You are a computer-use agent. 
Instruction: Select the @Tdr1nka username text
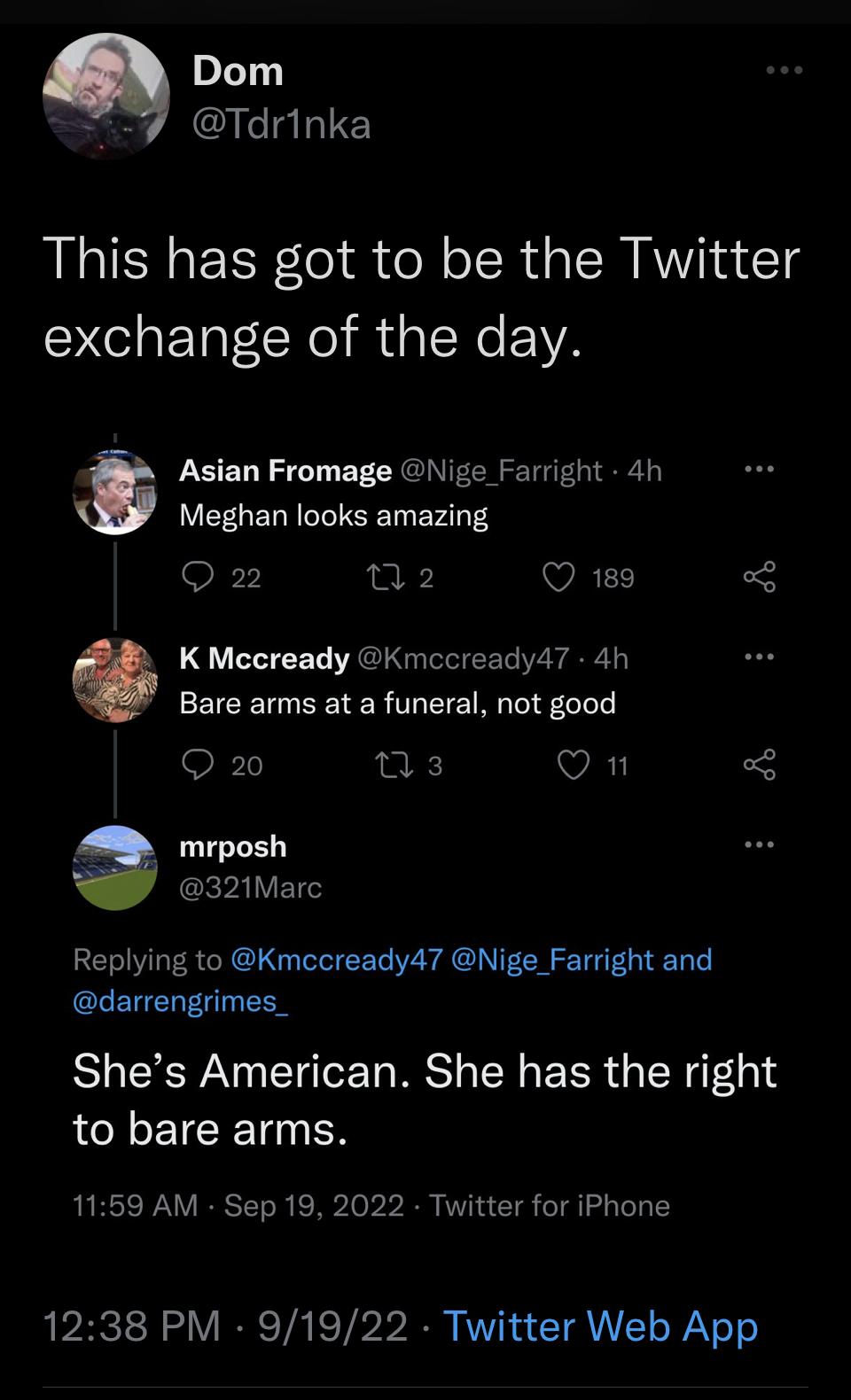click(280, 126)
